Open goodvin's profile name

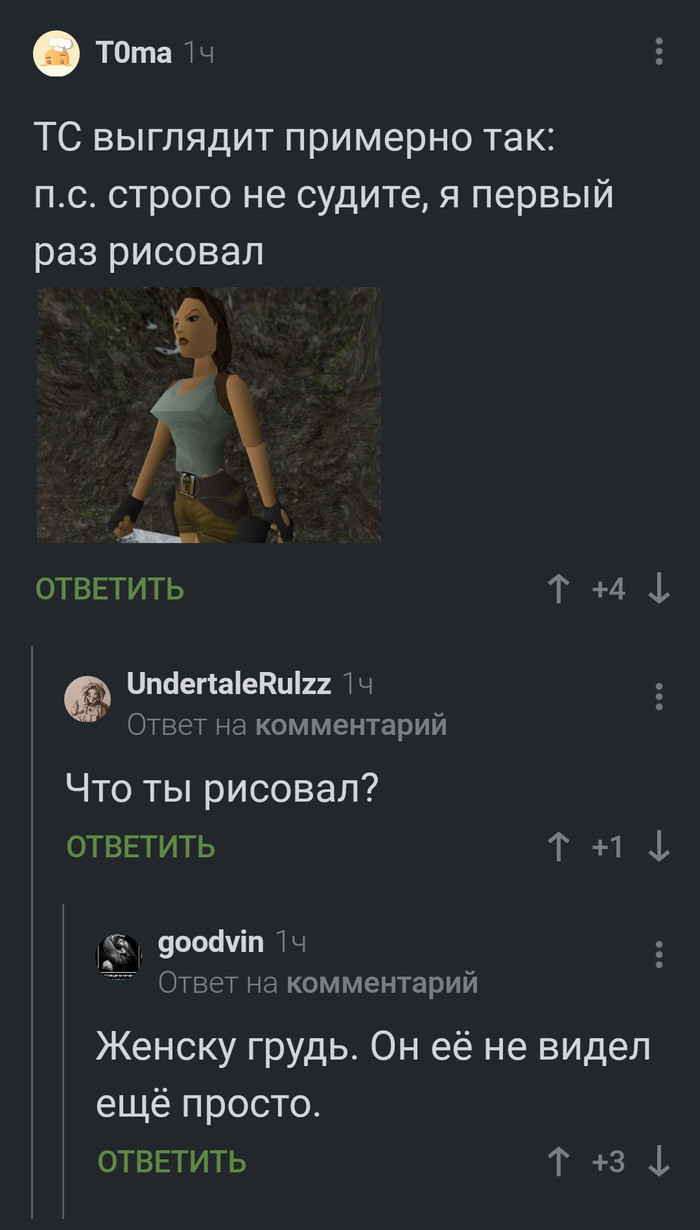tap(211, 941)
